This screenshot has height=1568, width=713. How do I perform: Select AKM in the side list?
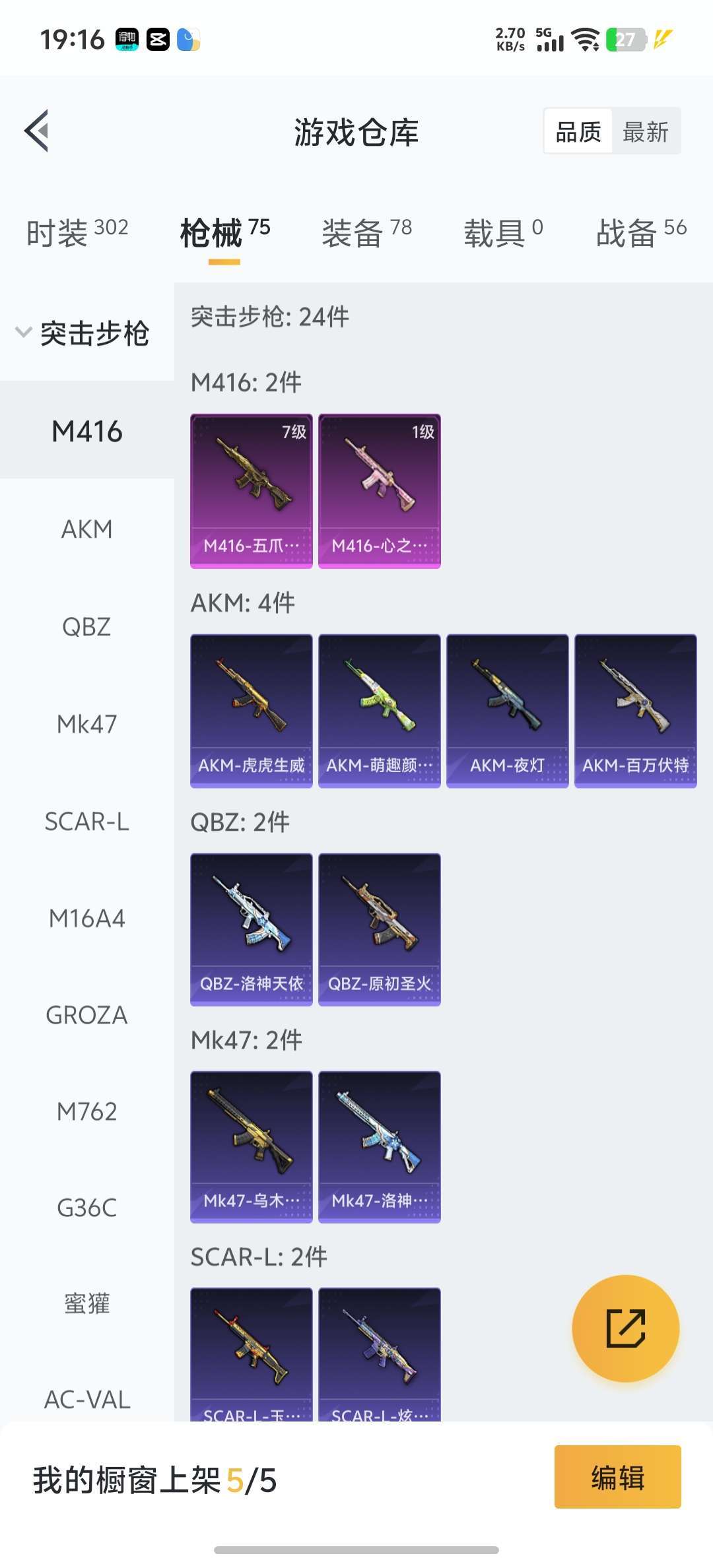[x=87, y=529]
